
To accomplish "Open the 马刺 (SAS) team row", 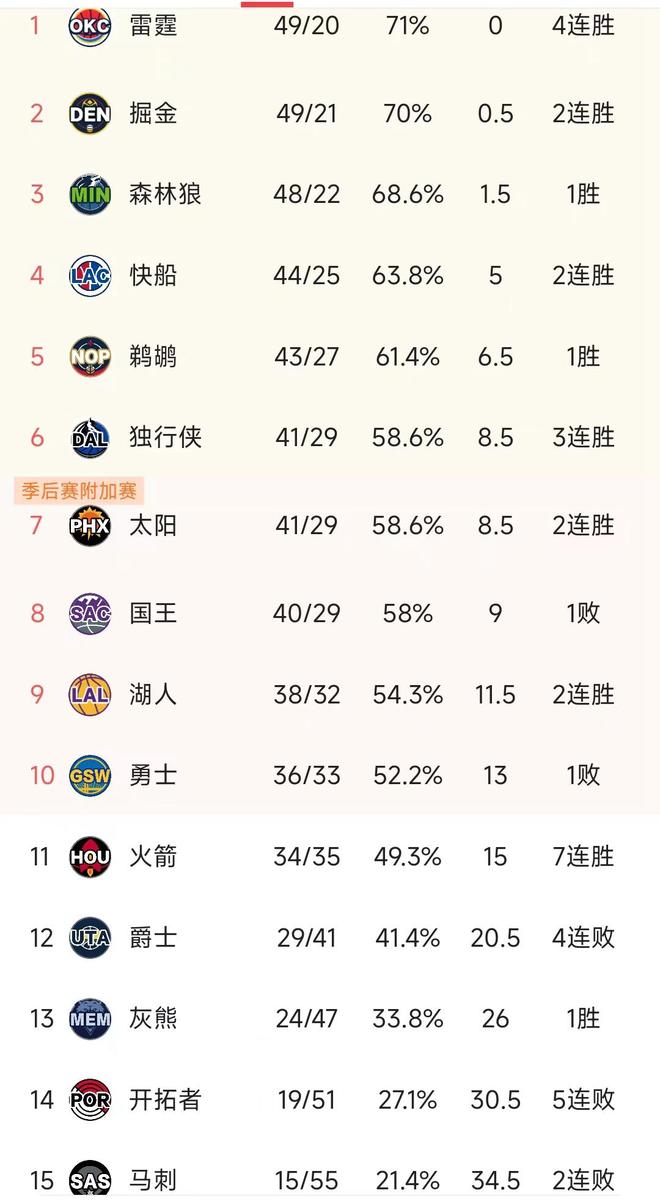I will pyautogui.click(x=153, y=1180).
